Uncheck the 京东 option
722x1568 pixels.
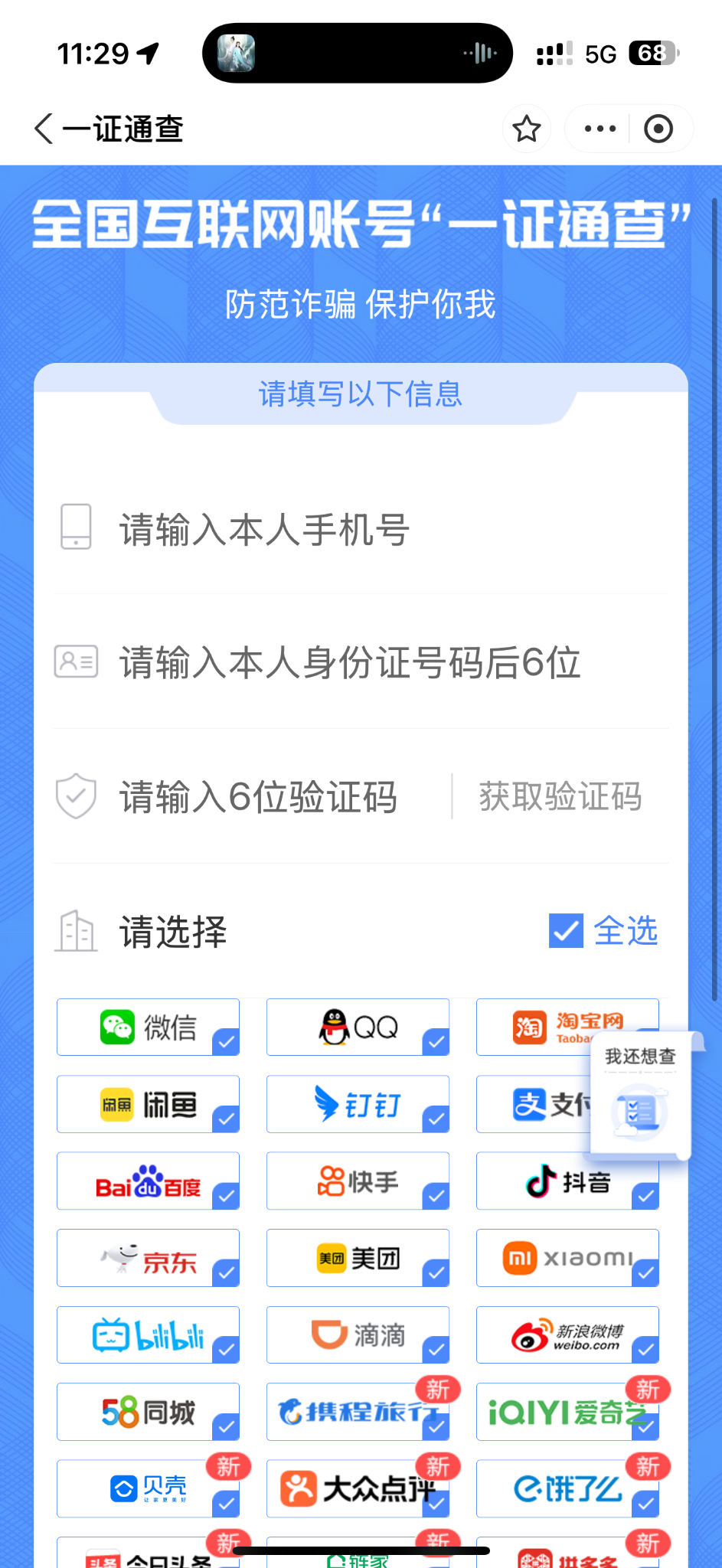(x=149, y=1259)
